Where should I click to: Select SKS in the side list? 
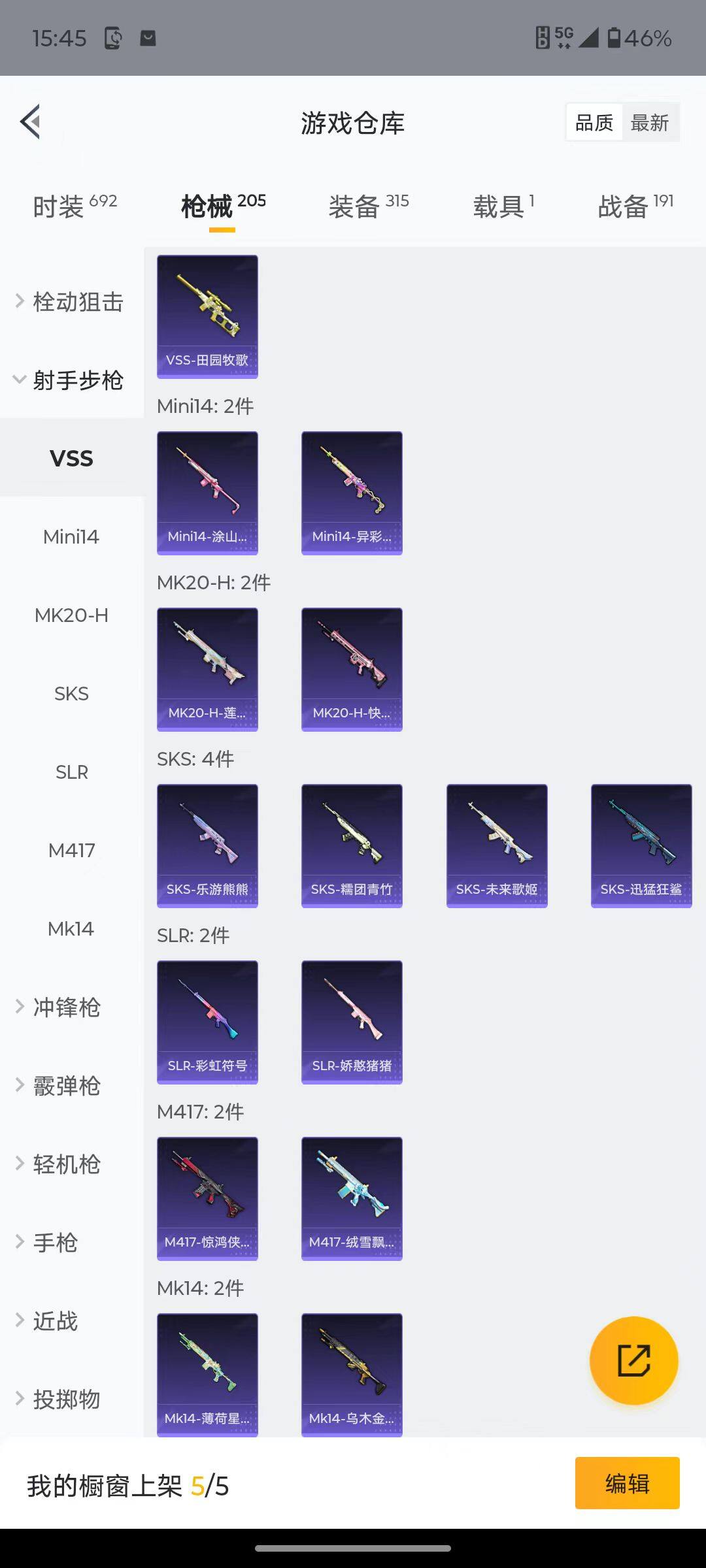point(71,694)
